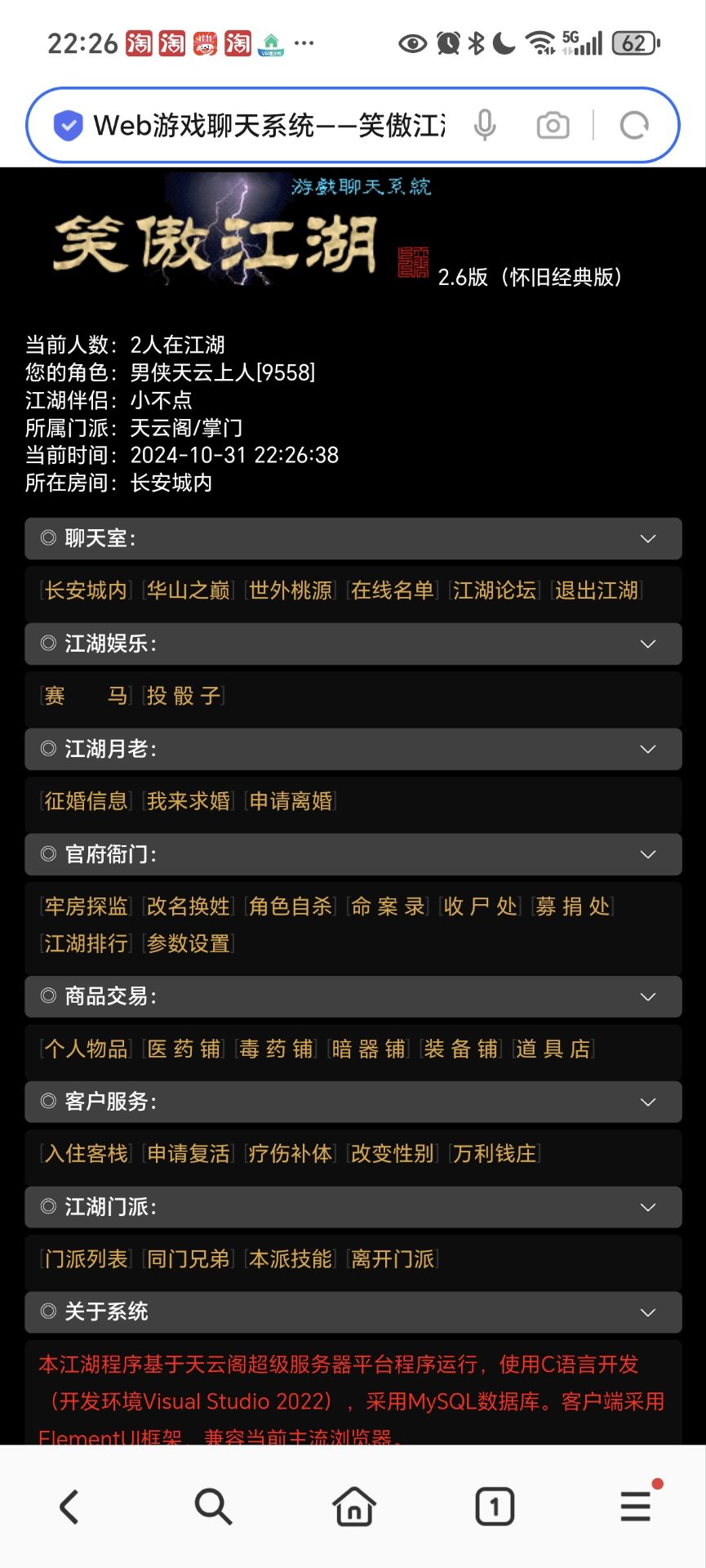Enter the 华山之巅 chat room
Image resolution: width=706 pixels, height=1568 pixels.
pyautogui.click(x=189, y=590)
